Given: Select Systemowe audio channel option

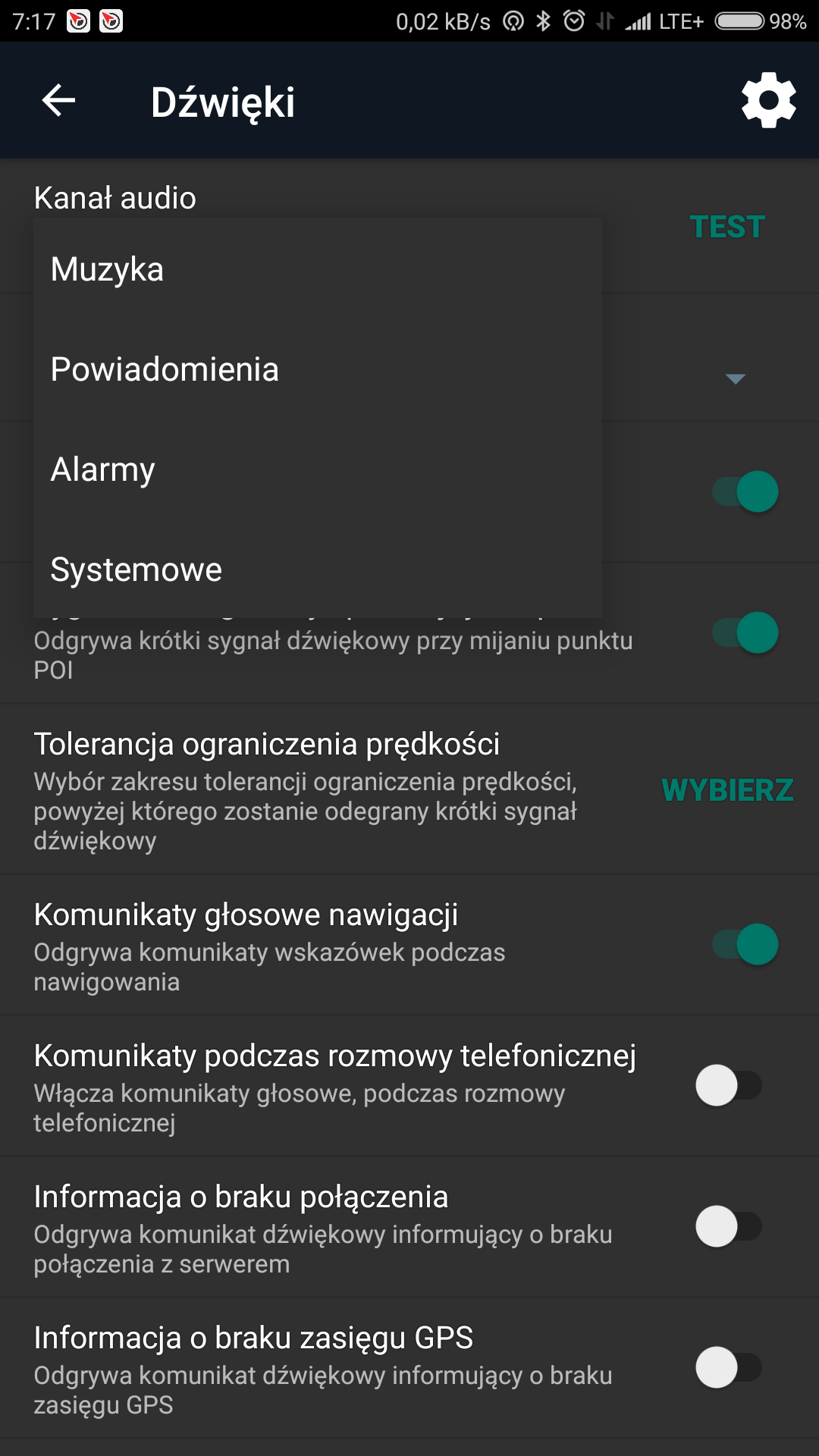Looking at the screenshot, I should tap(136, 570).
